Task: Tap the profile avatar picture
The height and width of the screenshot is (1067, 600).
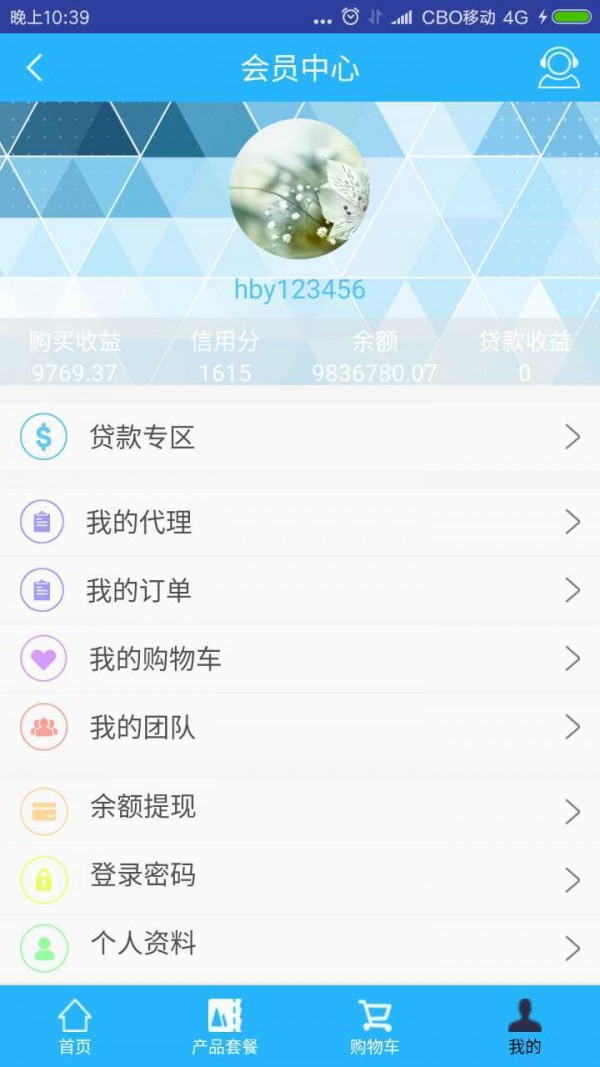Action: [x=299, y=189]
